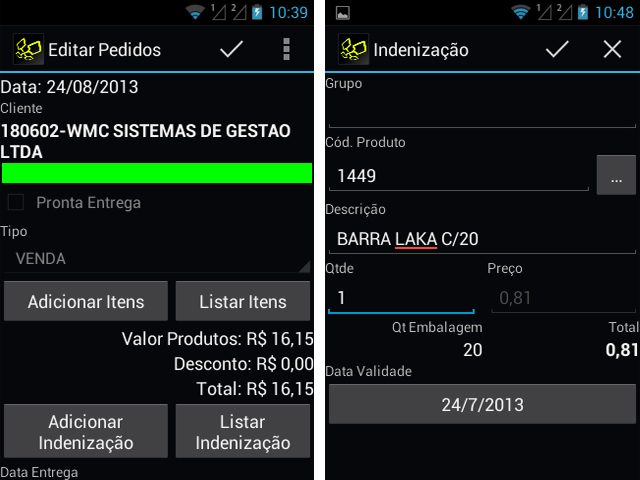Pick the Data Validade date 24/7/2013

pyautogui.click(x=482, y=405)
